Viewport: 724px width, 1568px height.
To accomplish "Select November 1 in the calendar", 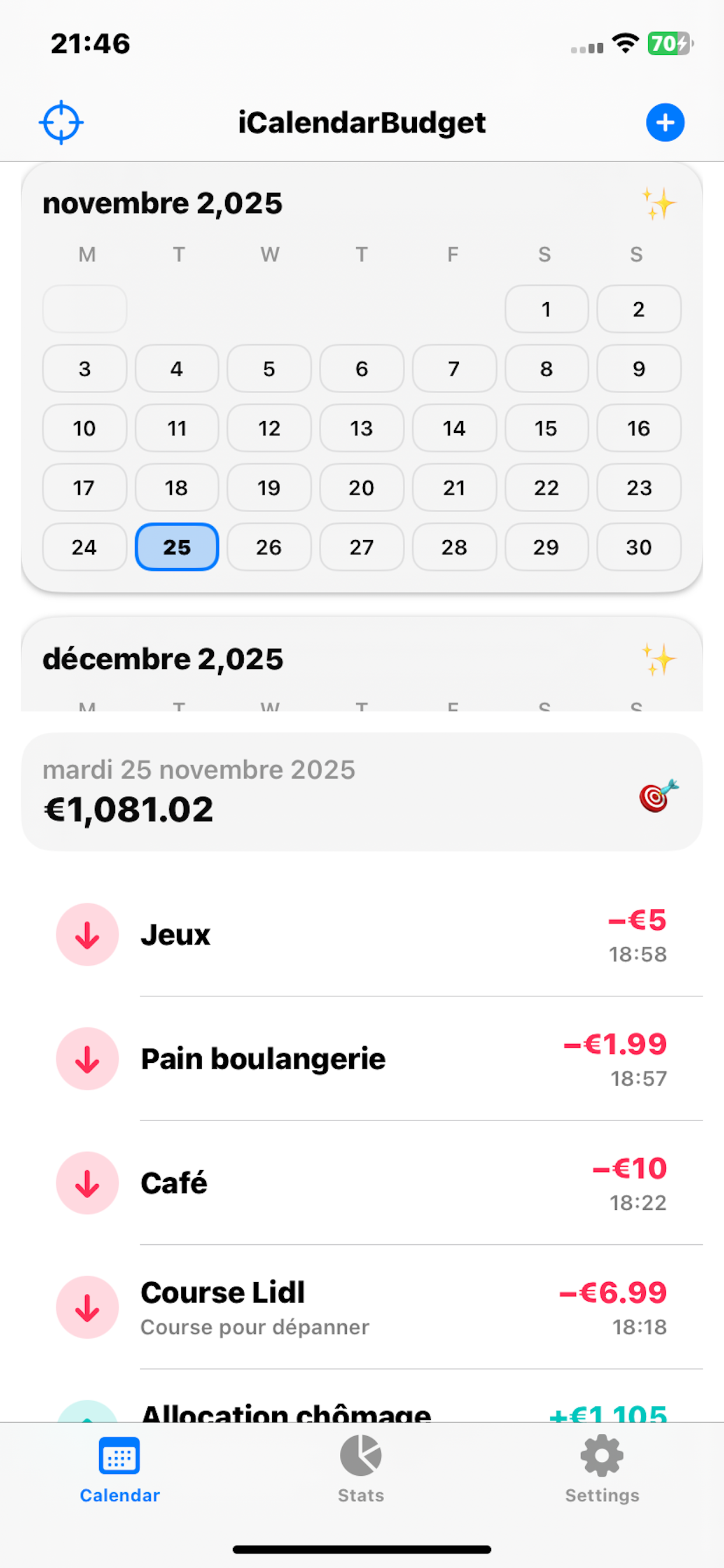I will (x=546, y=309).
